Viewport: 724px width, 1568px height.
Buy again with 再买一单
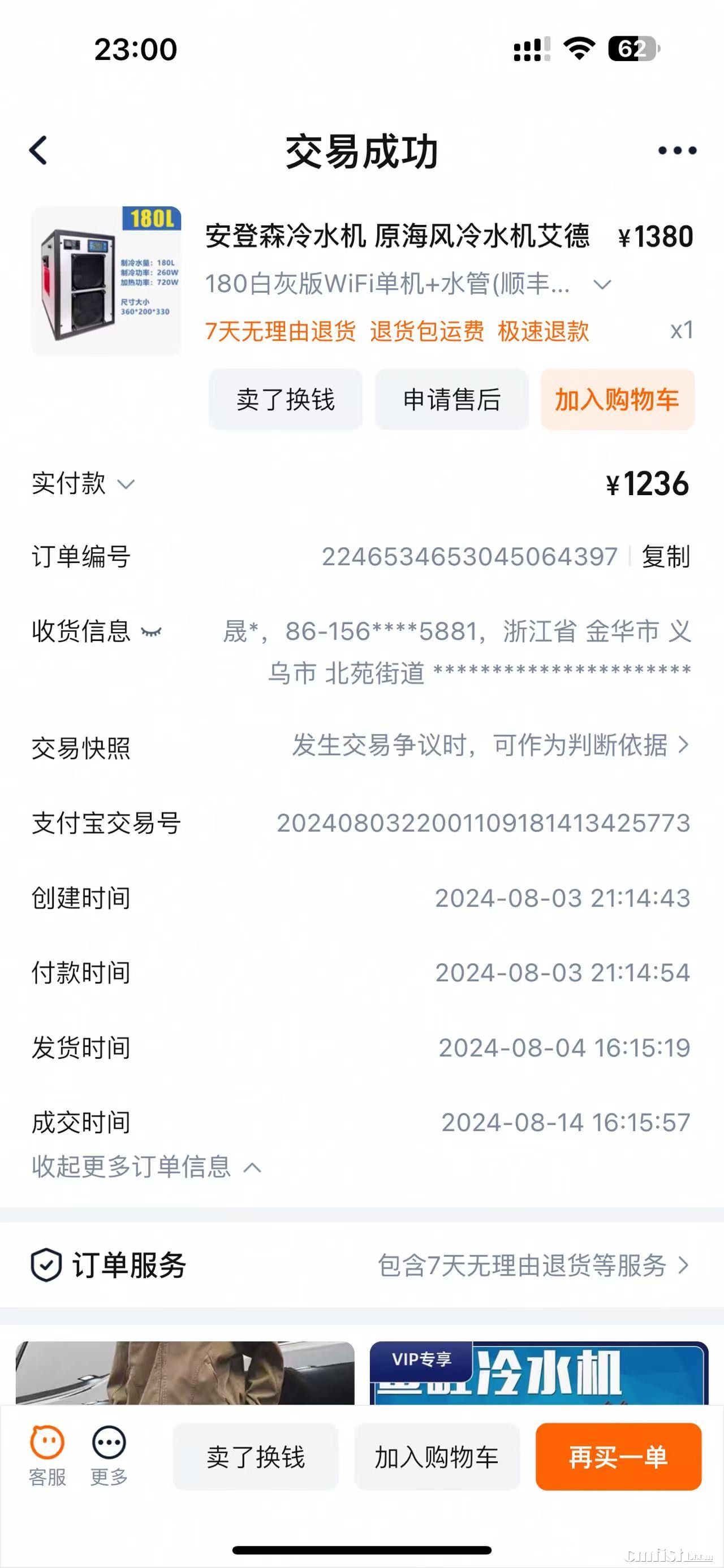coord(618,1457)
